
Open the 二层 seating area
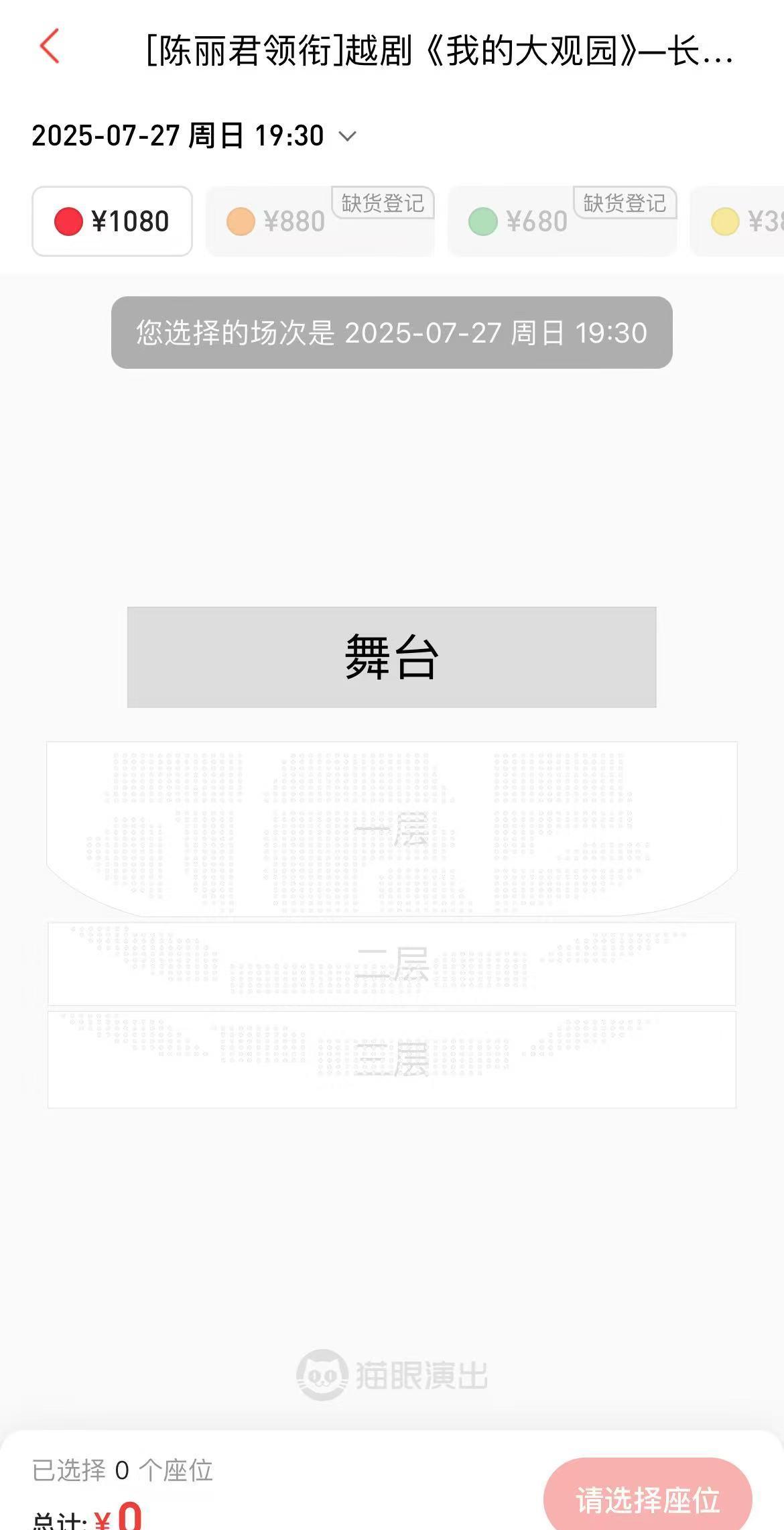[x=391, y=964]
